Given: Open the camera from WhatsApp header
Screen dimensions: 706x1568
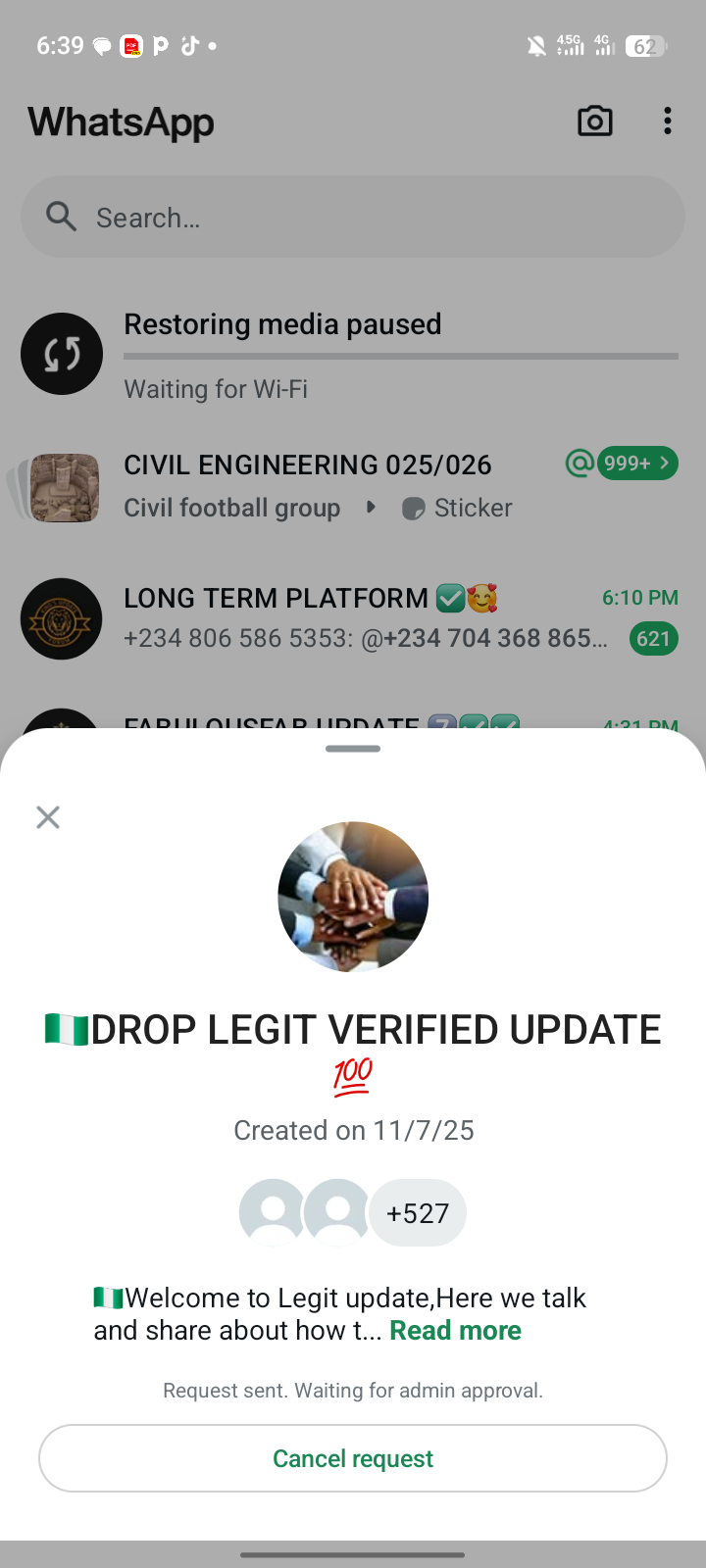Looking at the screenshot, I should (x=594, y=122).
